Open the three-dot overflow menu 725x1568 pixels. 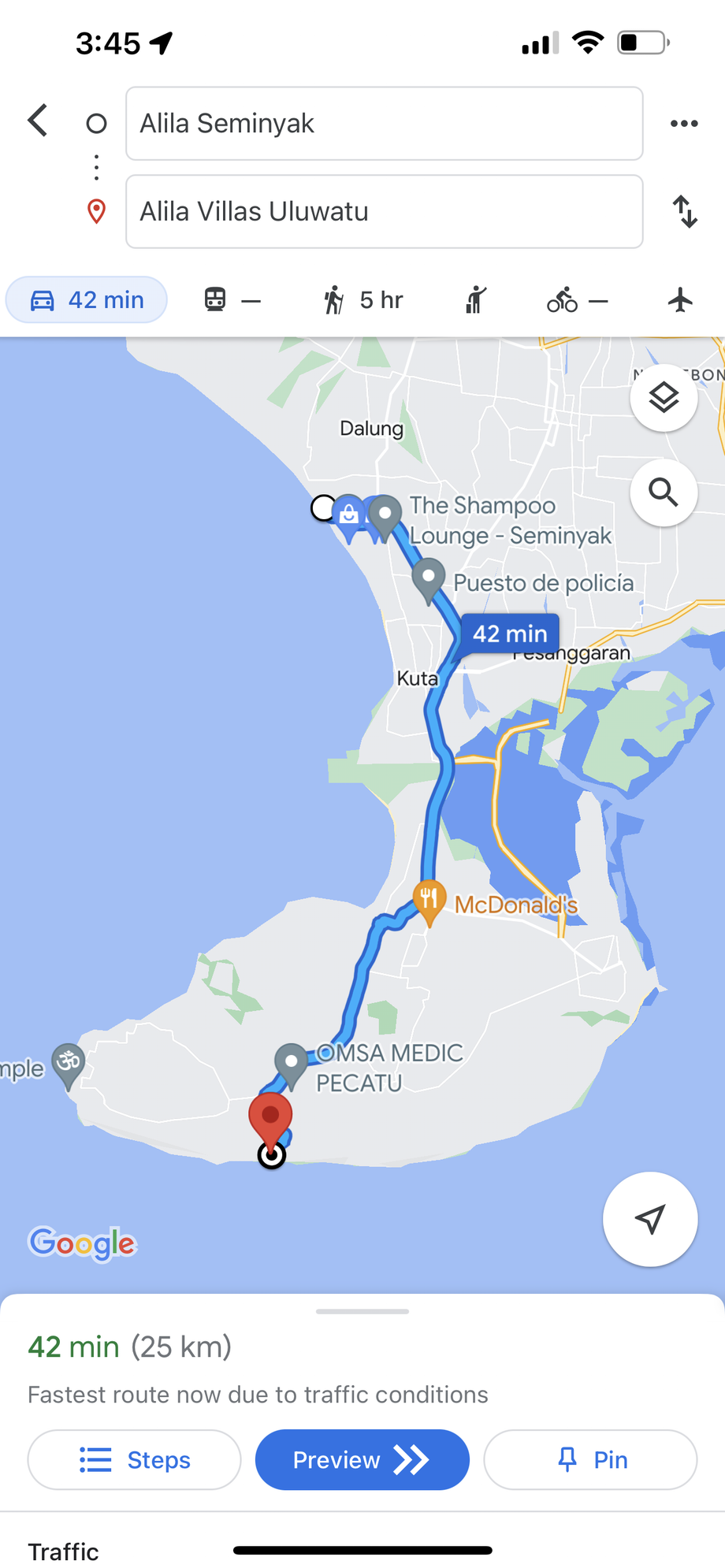684,124
